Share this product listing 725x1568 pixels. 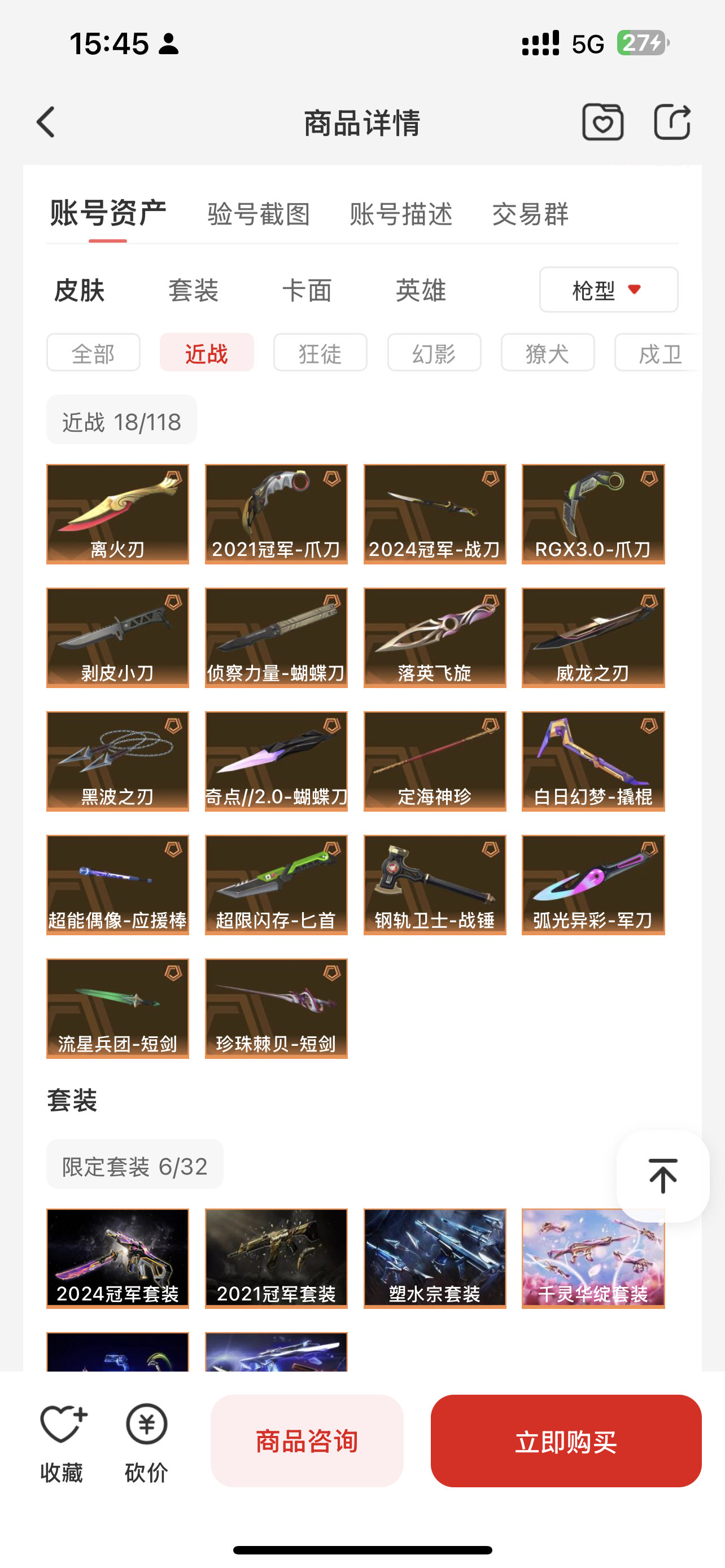672,122
